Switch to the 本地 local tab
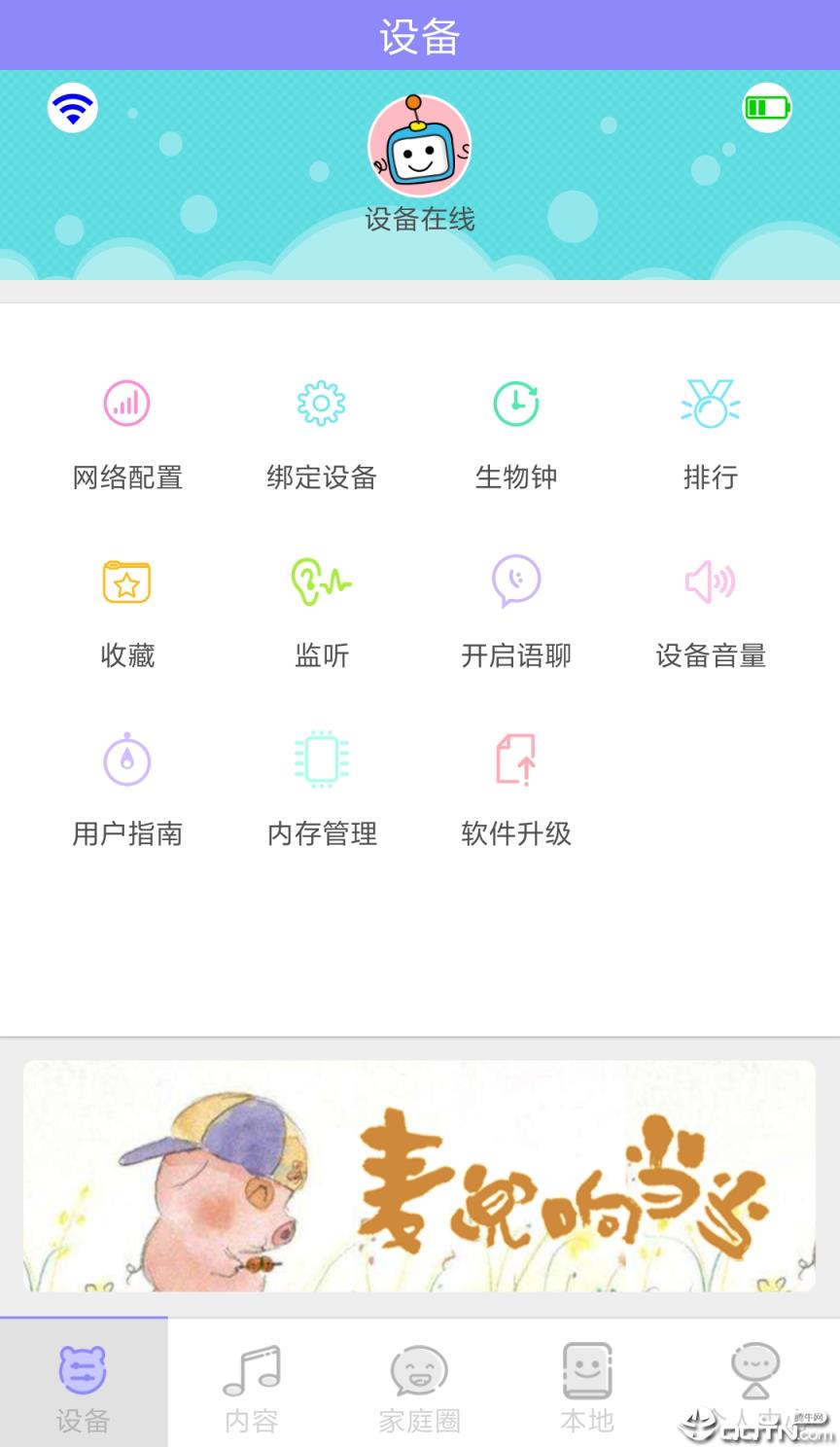This screenshot has height=1447, width=840. (x=587, y=1381)
